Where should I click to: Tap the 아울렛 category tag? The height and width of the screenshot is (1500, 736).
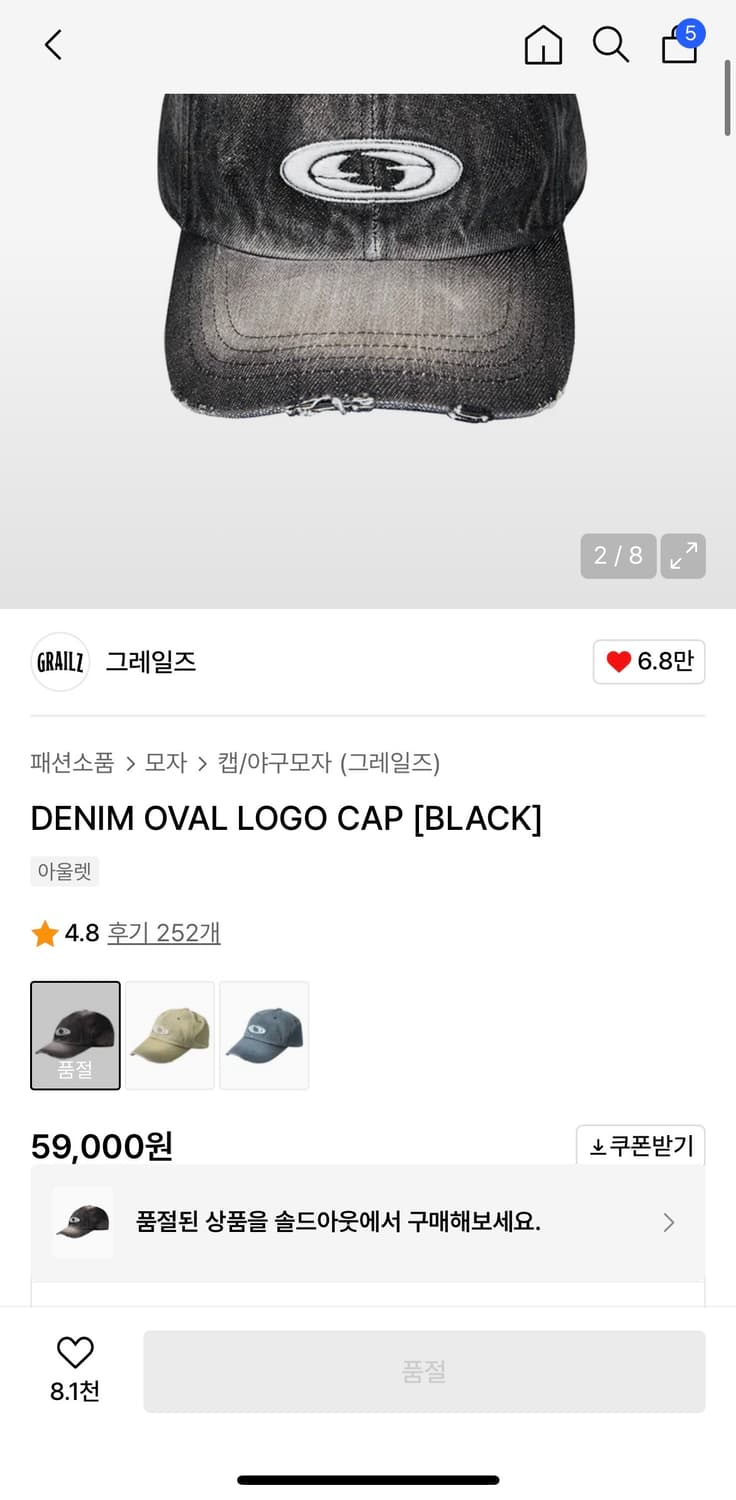(x=64, y=871)
